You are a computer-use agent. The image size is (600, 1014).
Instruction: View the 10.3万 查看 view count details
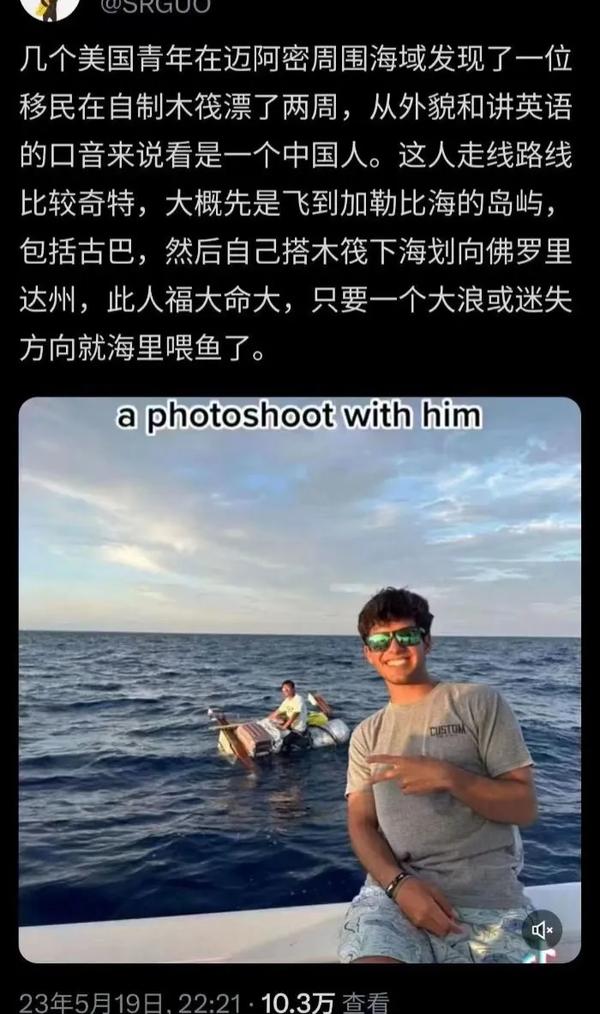[325, 1002]
